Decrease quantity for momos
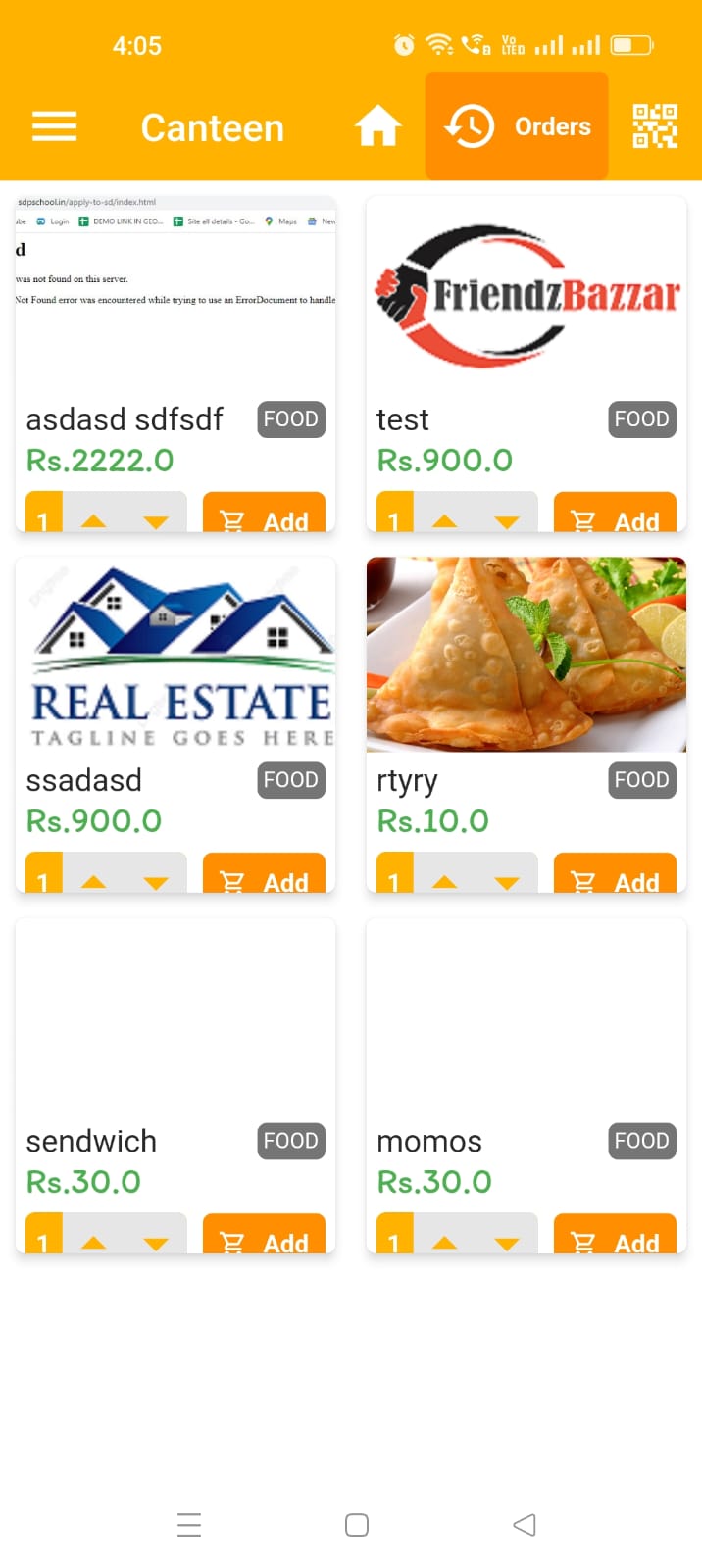 [x=507, y=1243]
